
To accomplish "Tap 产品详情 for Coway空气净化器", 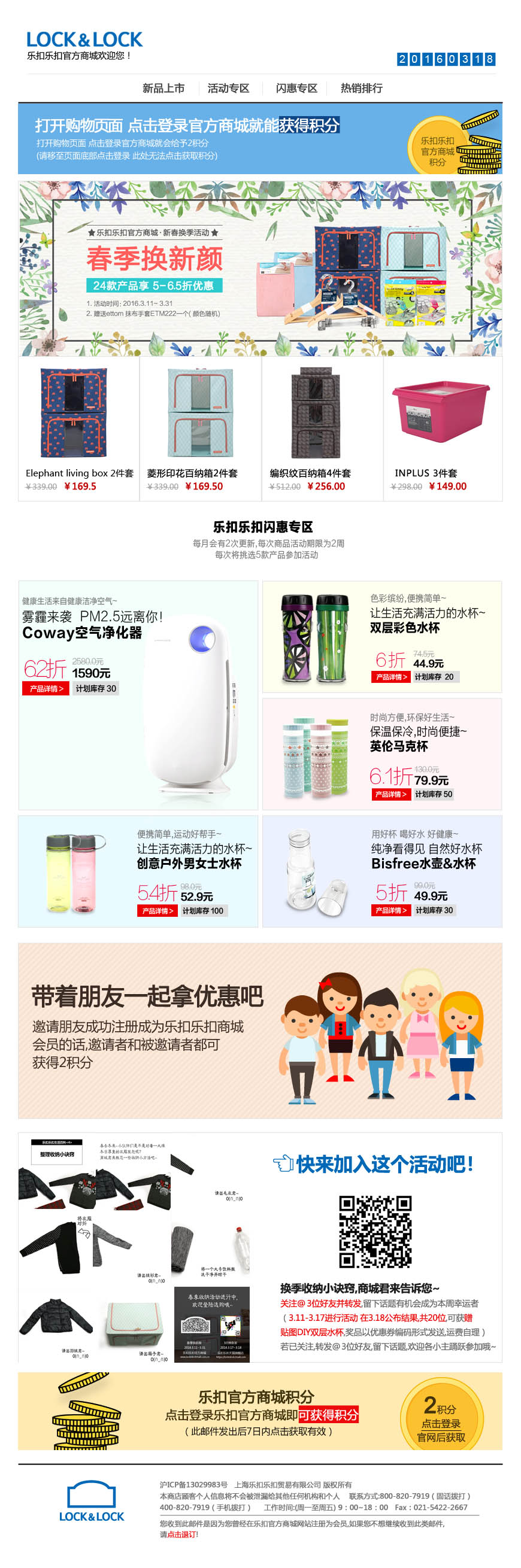I will (46, 688).
